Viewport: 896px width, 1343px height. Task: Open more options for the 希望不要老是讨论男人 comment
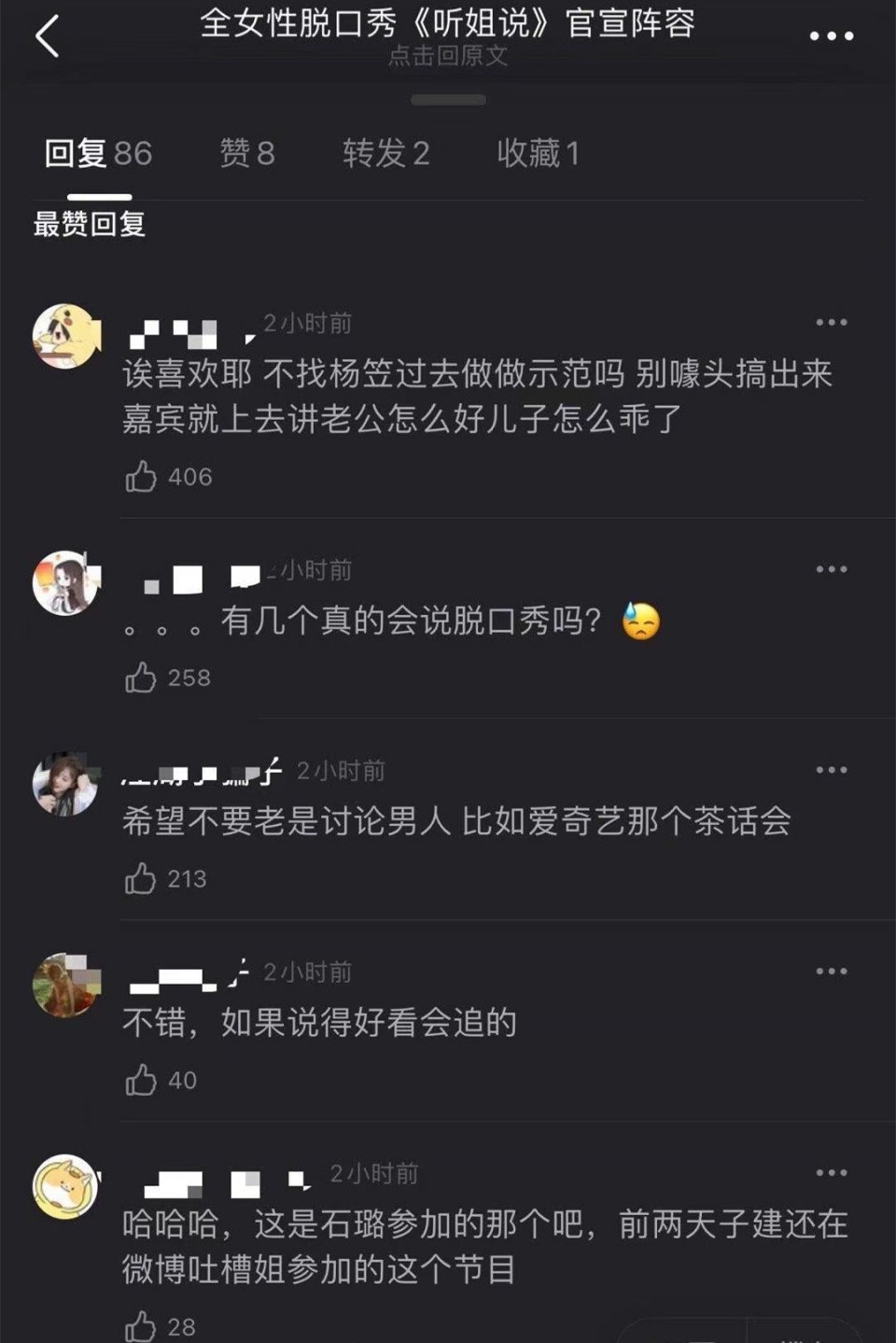tap(831, 770)
